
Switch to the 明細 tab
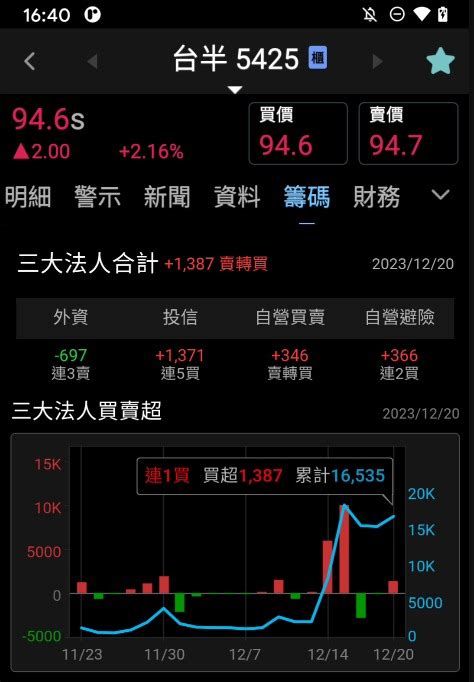pyautogui.click(x=28, y=197)
